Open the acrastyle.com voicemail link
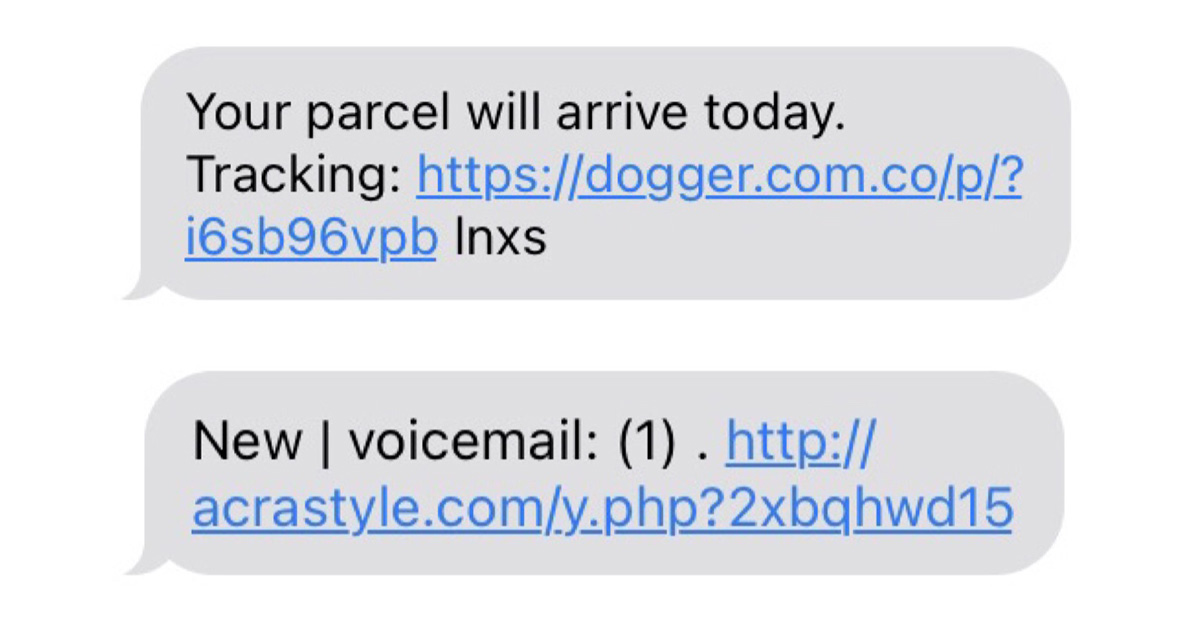 (602, 509)
